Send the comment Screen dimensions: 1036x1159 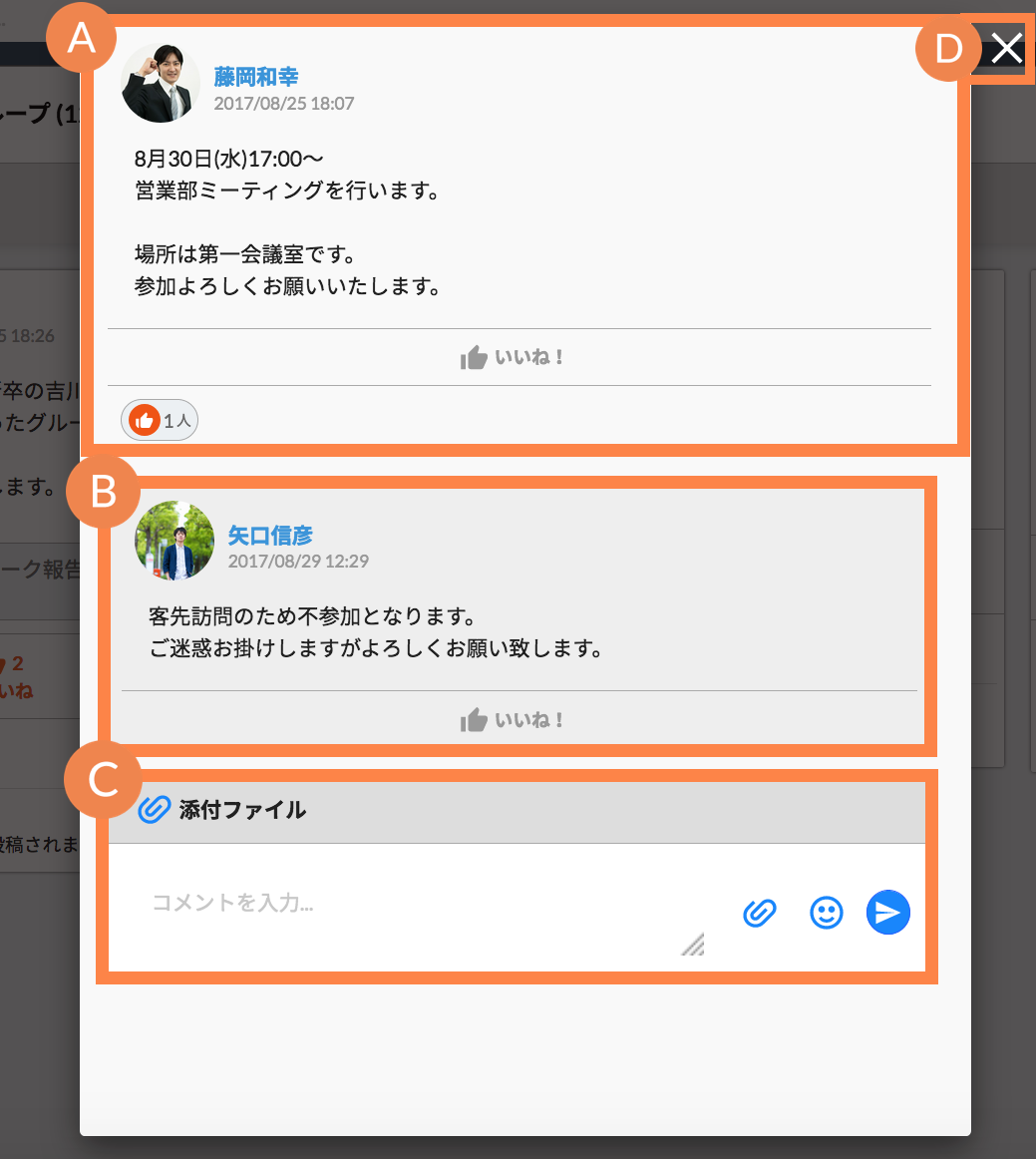pyautogui.click(x=887, y=912)
